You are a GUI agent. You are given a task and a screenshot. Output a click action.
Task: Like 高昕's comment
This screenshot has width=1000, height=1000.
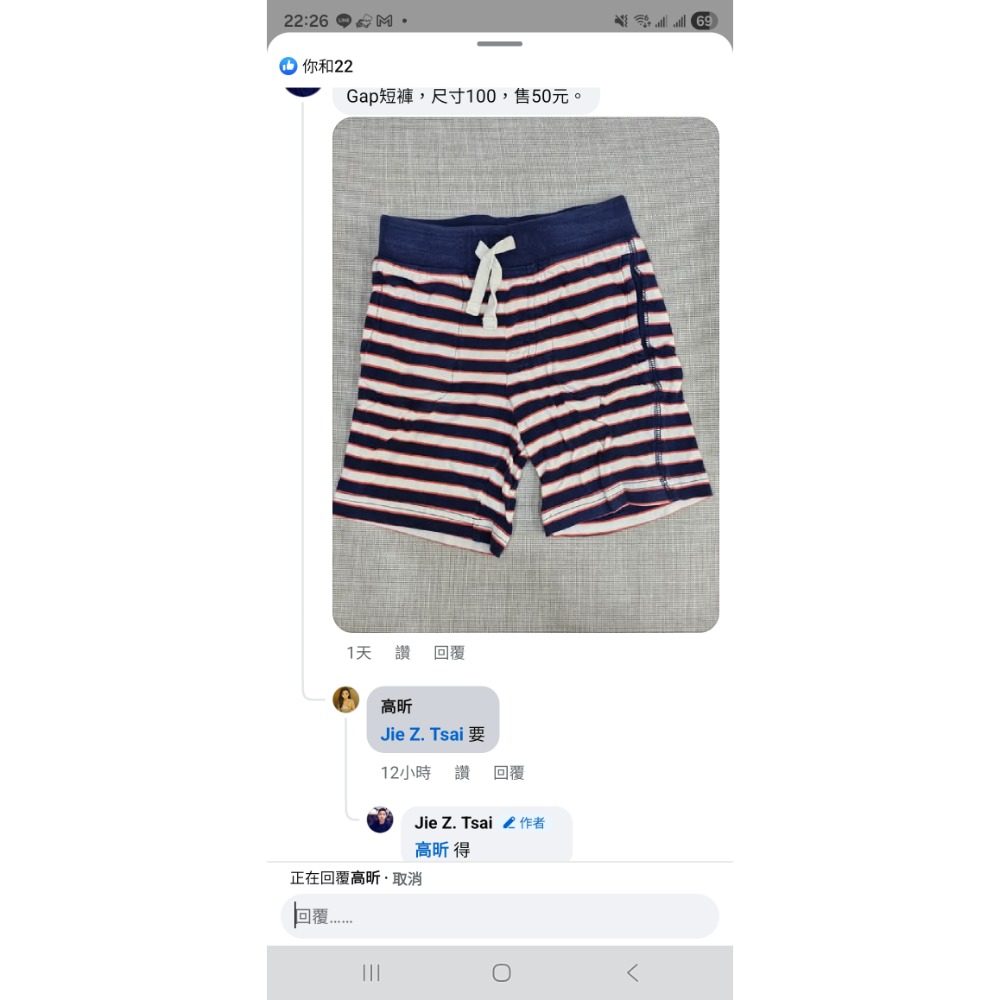point(462,773)
